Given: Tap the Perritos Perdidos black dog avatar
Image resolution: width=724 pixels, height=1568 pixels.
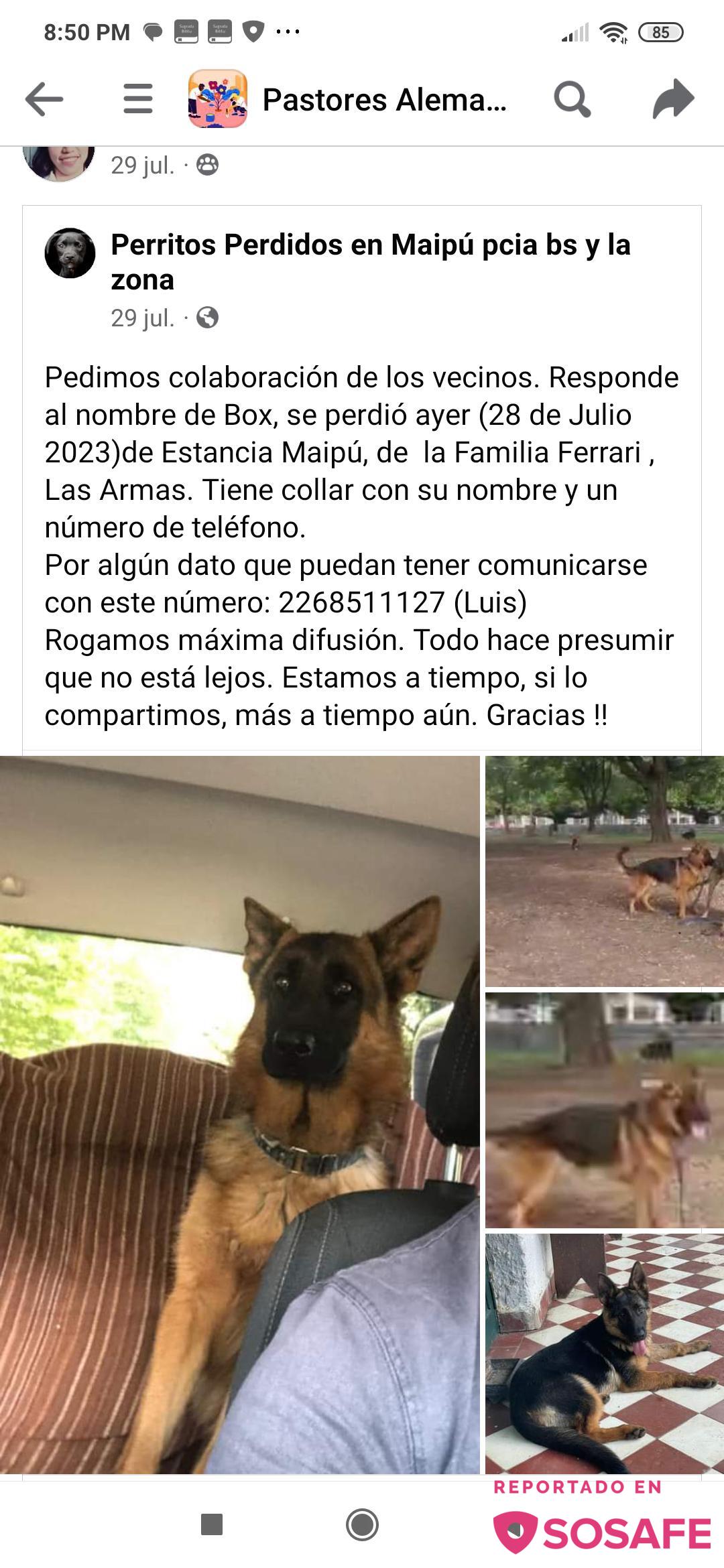Looking at the screenshot, I should click(70, 253).
